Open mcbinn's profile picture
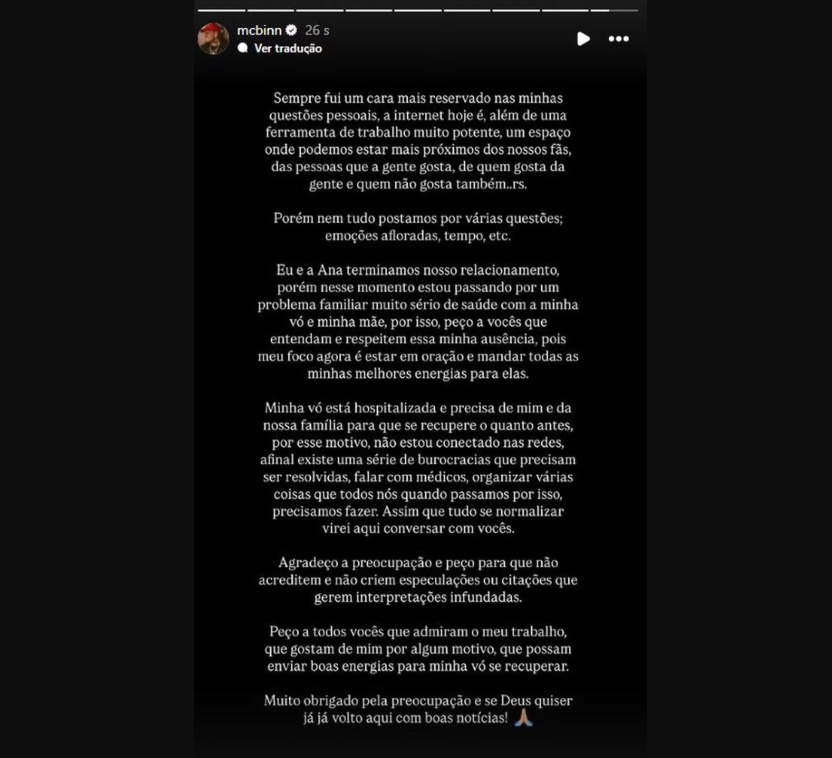This screenshot has width=832, height=758. 213,38
